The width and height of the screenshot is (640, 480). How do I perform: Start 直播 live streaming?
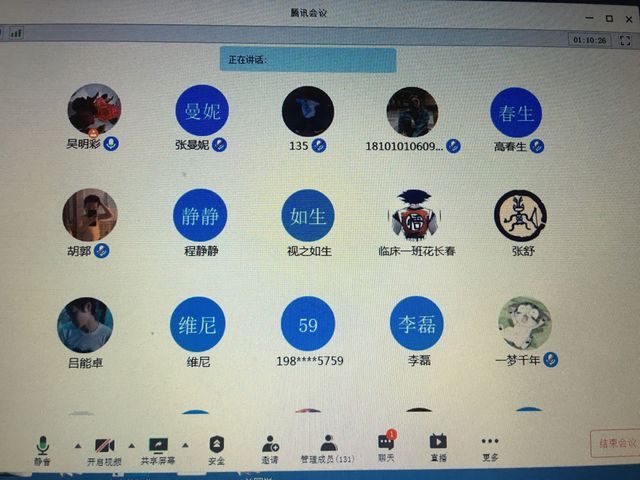coord(438,447)
